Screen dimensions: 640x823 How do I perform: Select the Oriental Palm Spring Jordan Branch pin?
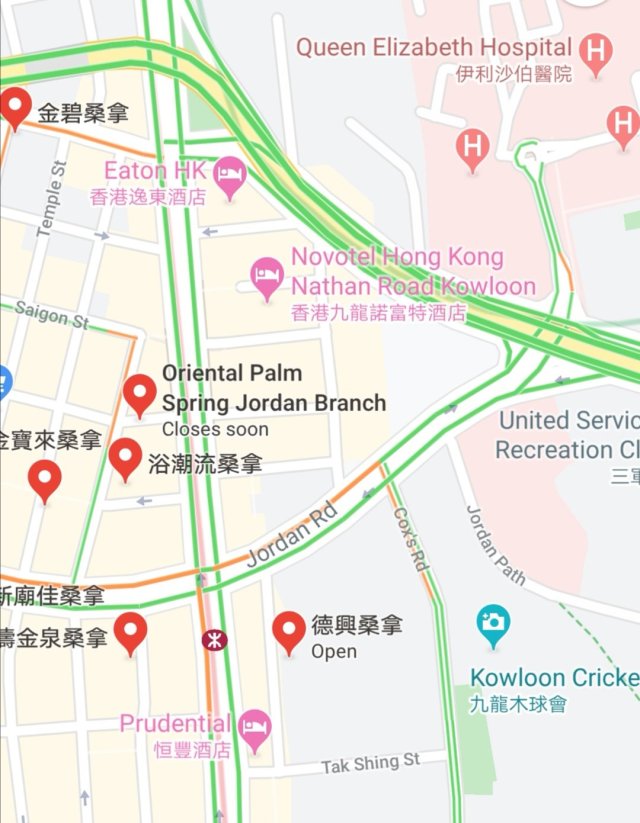[140, 394]
